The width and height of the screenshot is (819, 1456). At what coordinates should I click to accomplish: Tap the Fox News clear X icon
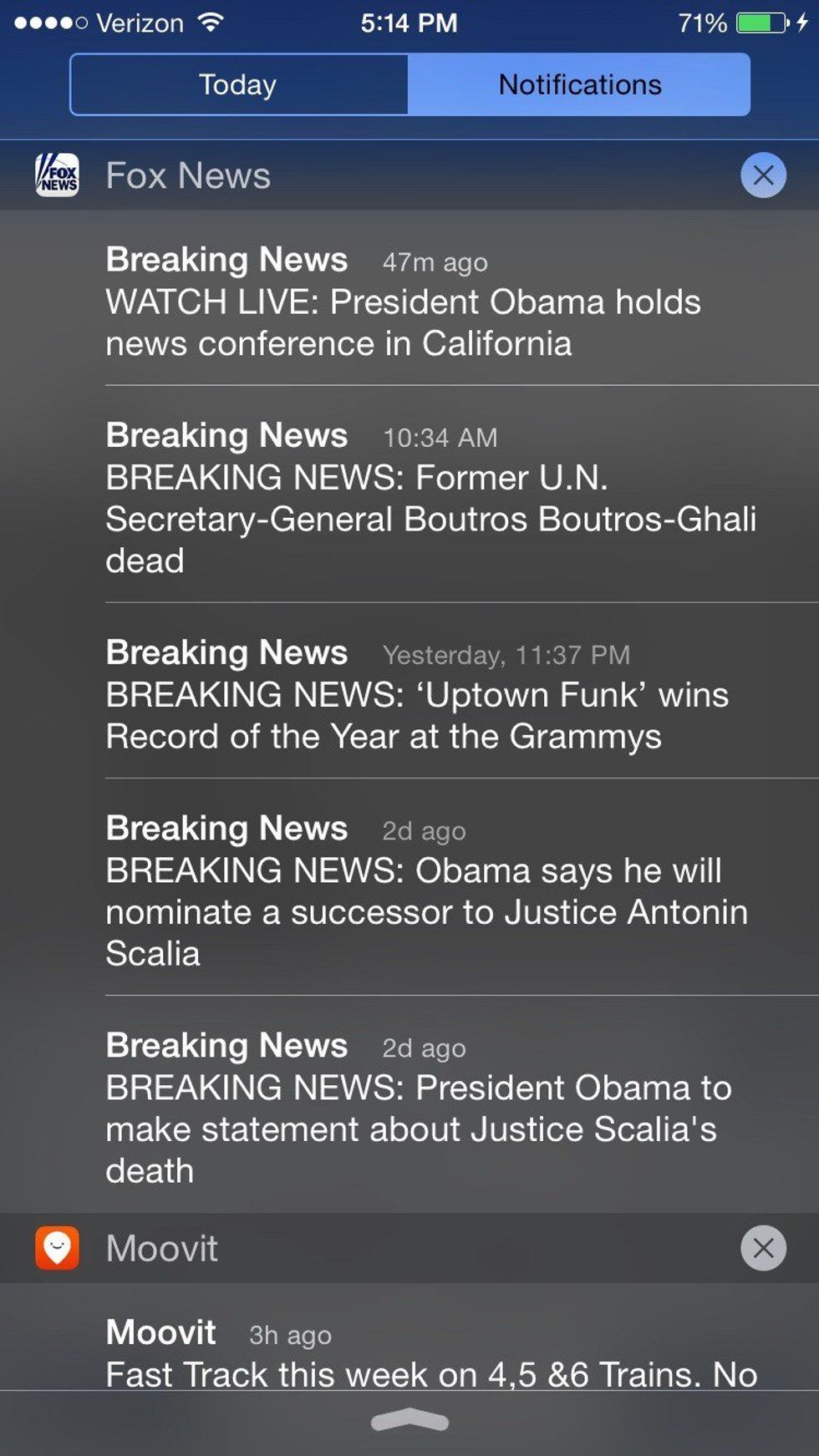(x=762, y=175)
